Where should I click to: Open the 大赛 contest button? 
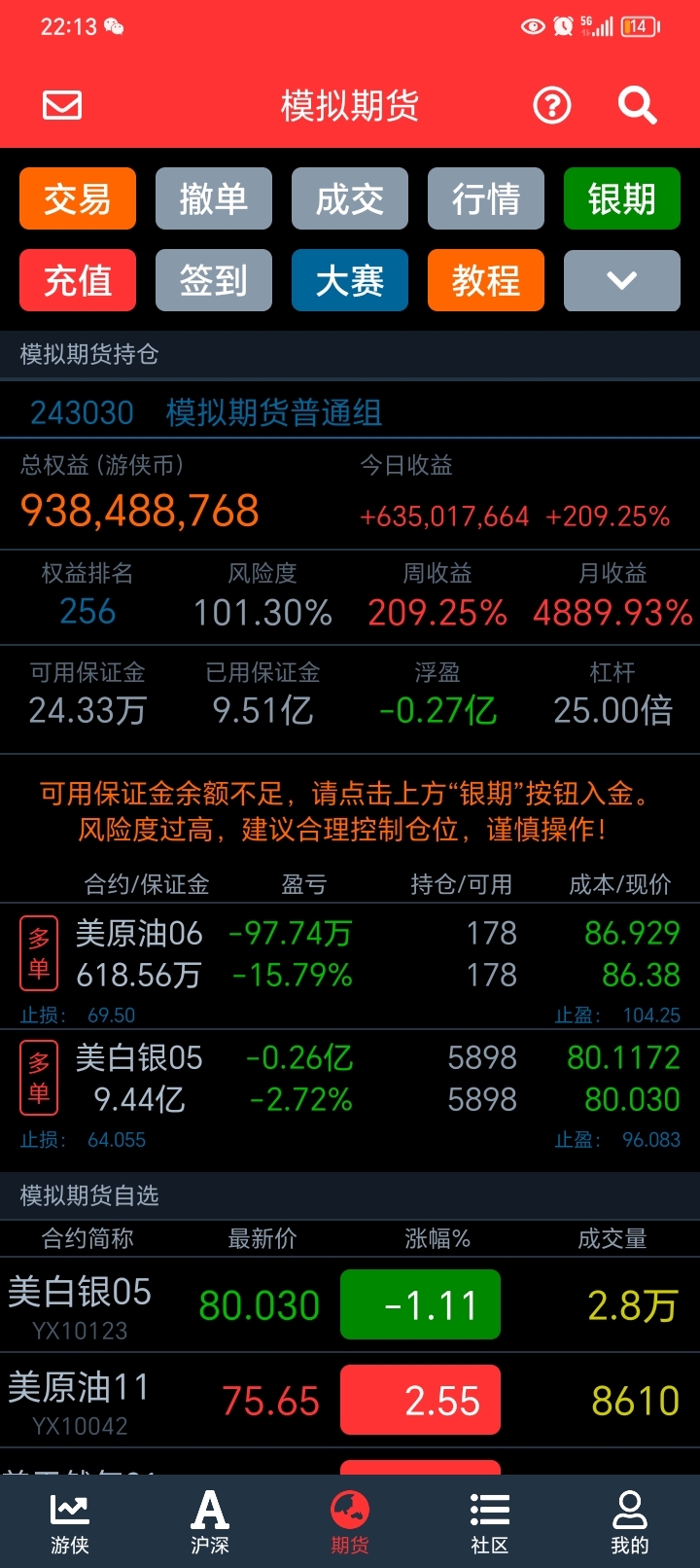point(350,281)
